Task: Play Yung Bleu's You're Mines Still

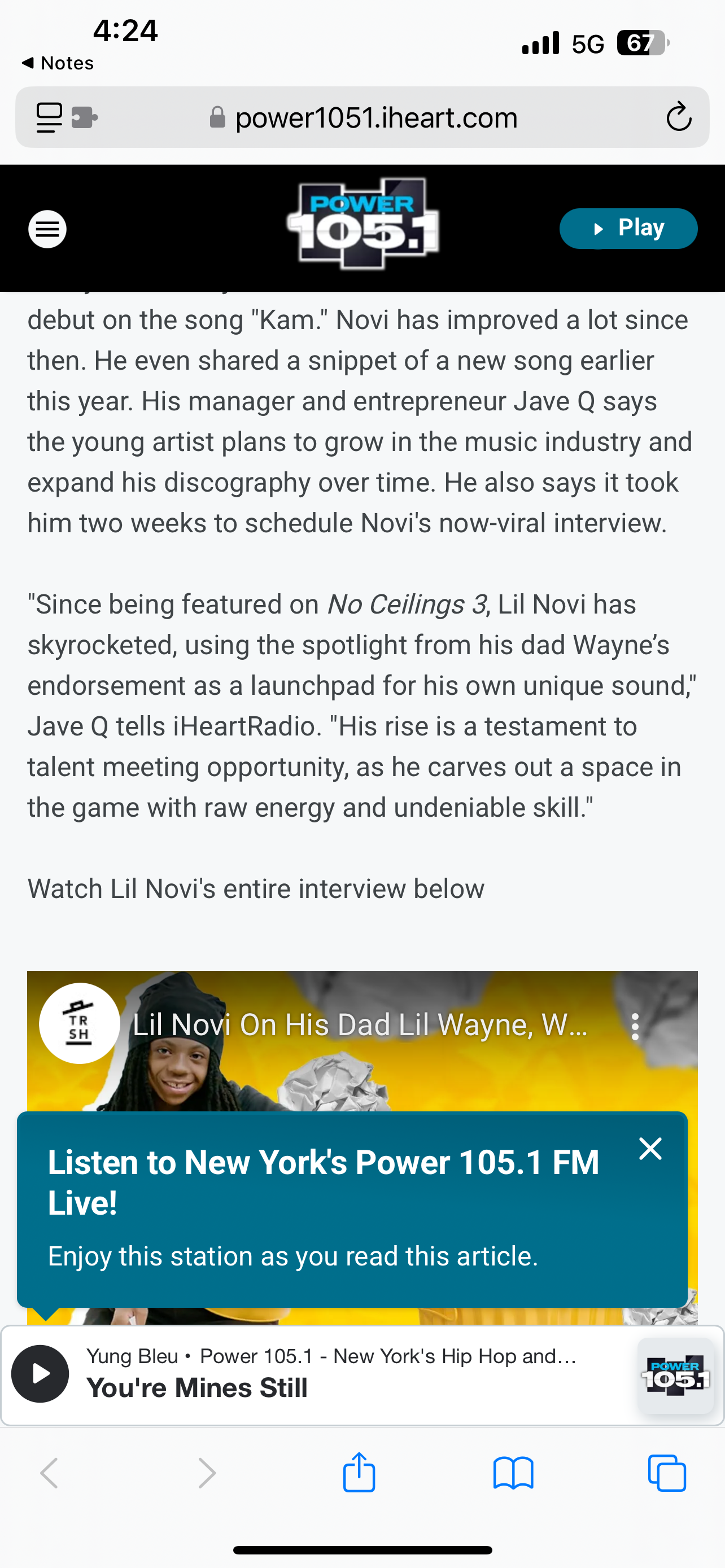Action: click(40, 1373)
